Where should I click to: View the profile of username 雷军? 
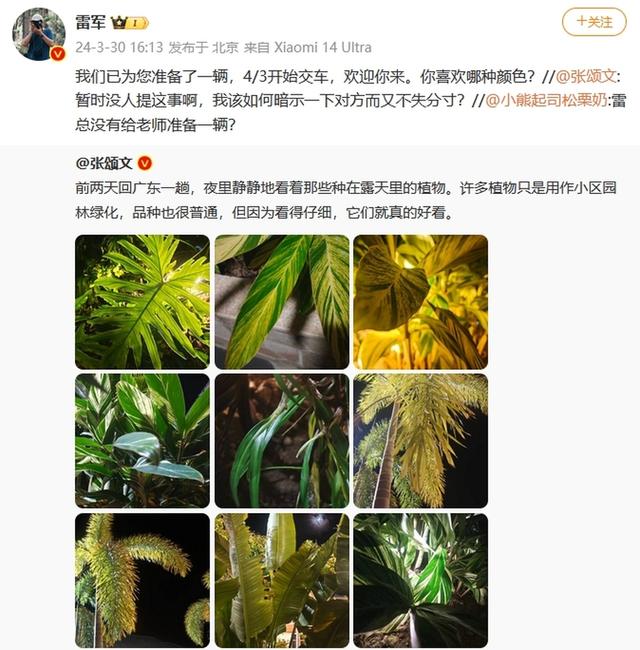(91, 21)
